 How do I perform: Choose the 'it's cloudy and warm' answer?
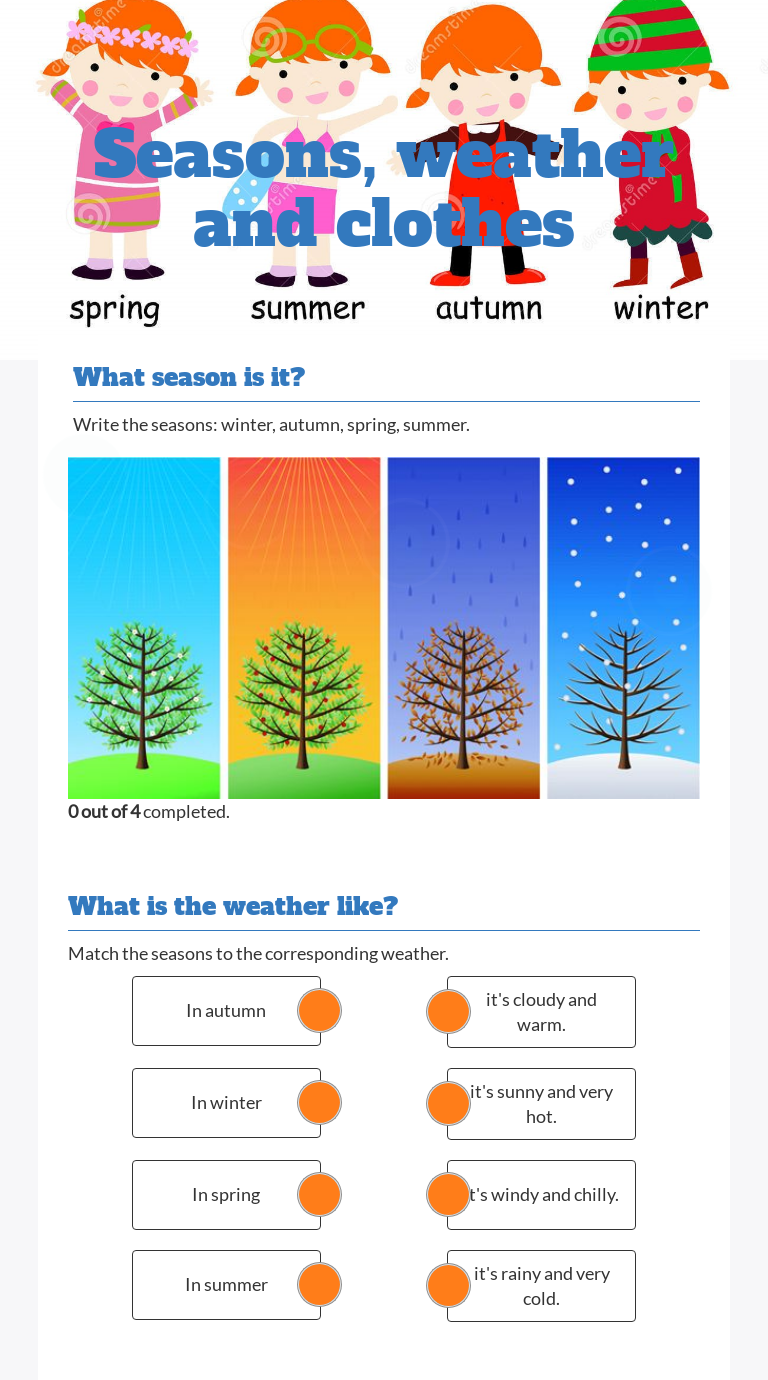541,1012
